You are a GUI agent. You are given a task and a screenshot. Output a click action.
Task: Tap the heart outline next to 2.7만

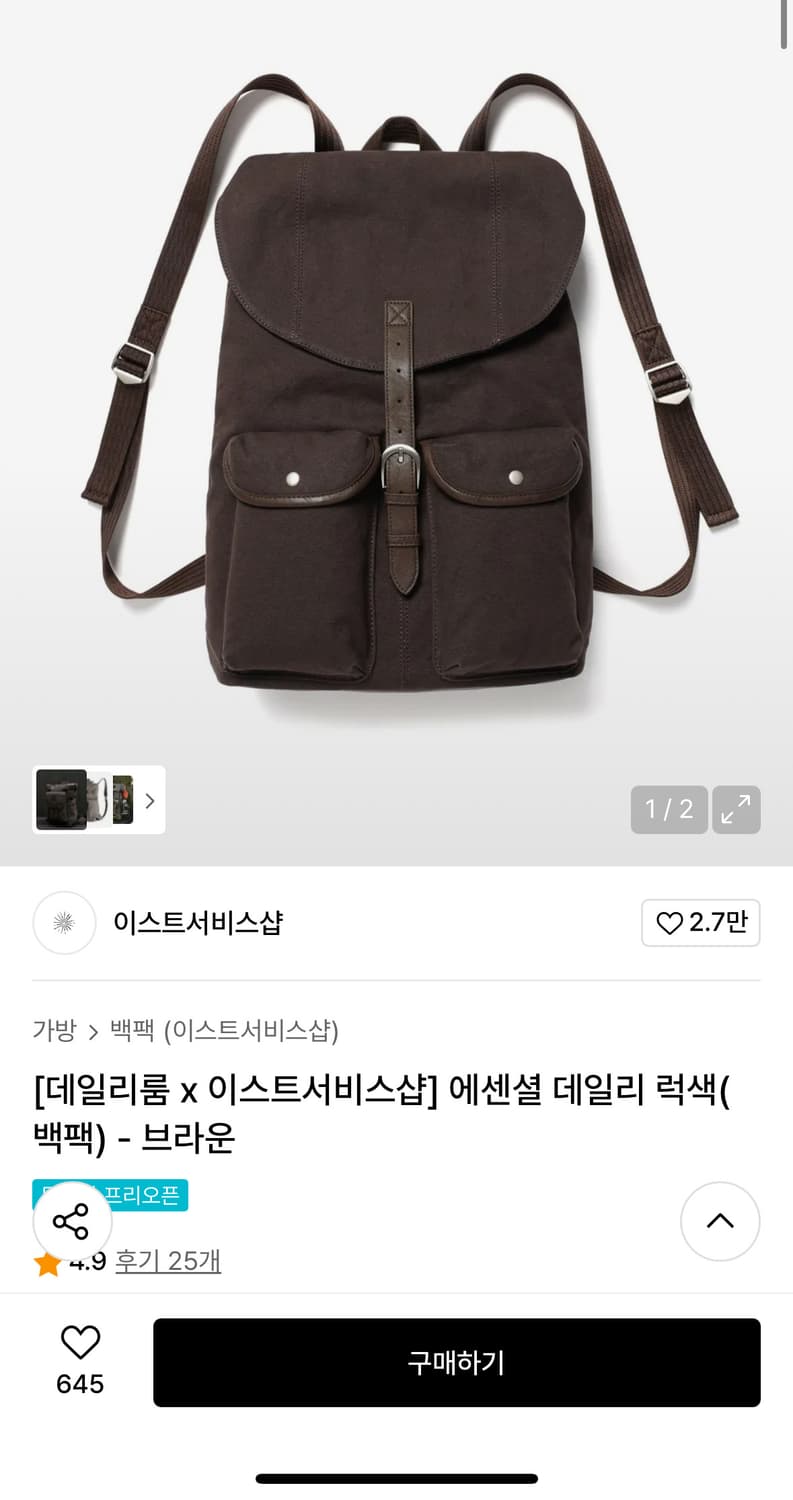click(669, 923)
